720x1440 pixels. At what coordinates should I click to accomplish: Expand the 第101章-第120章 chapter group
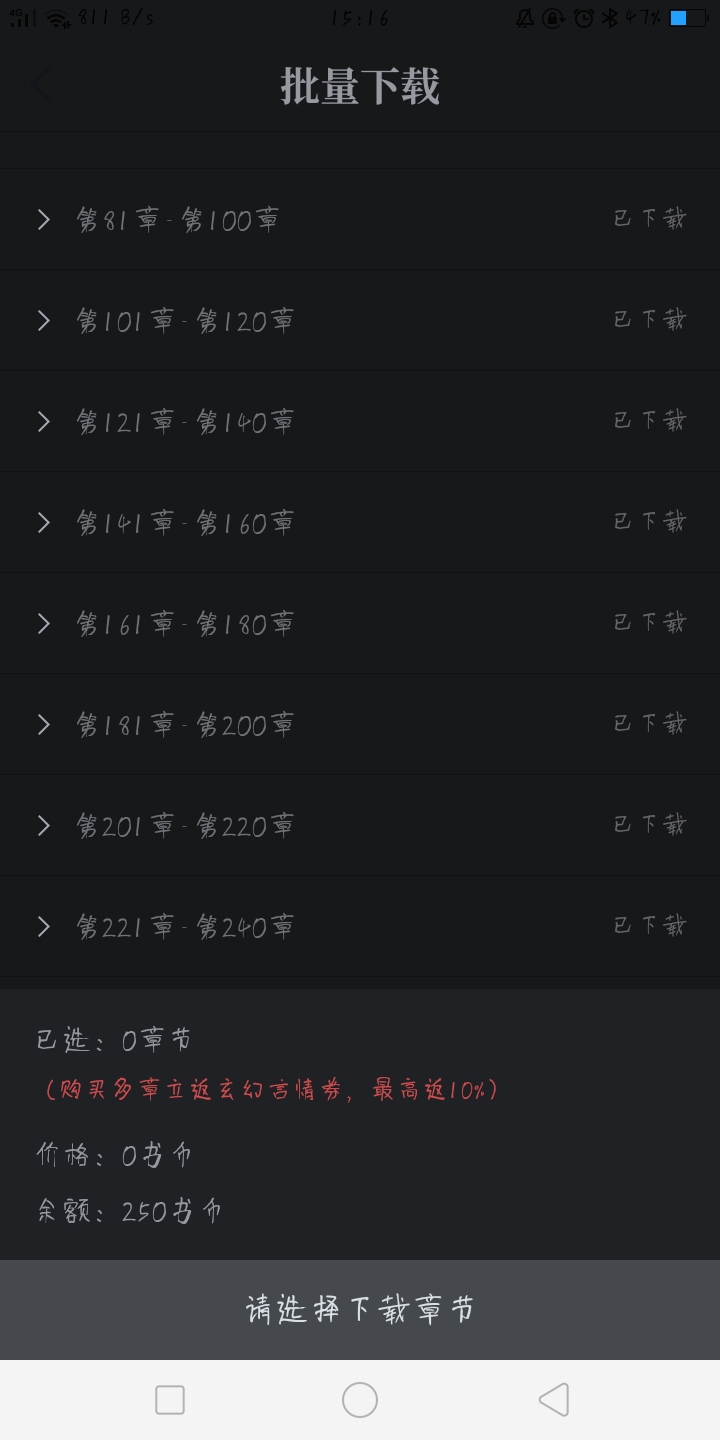tap(44, 321)
